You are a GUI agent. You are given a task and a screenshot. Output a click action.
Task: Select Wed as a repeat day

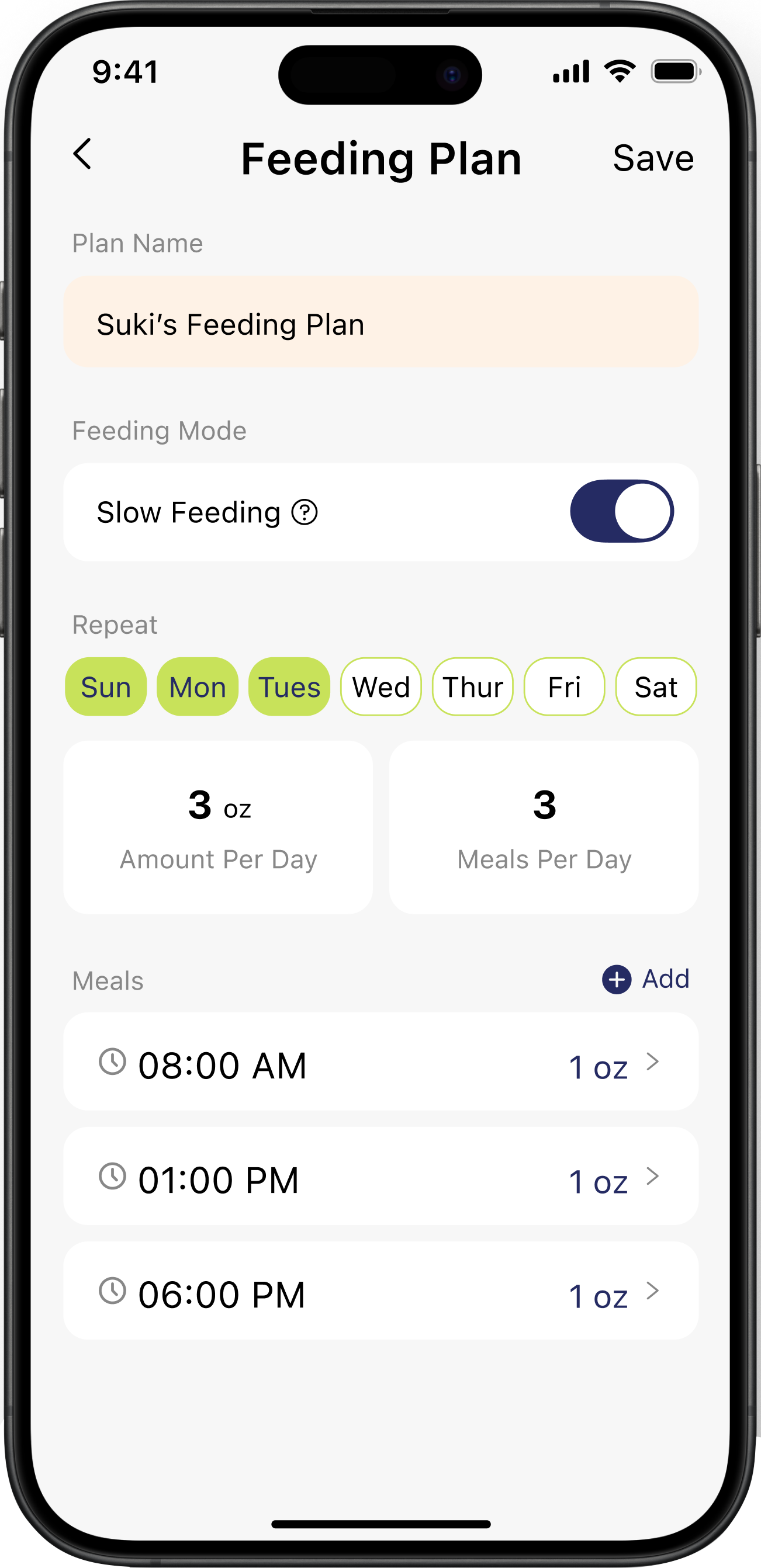[381, 686]
